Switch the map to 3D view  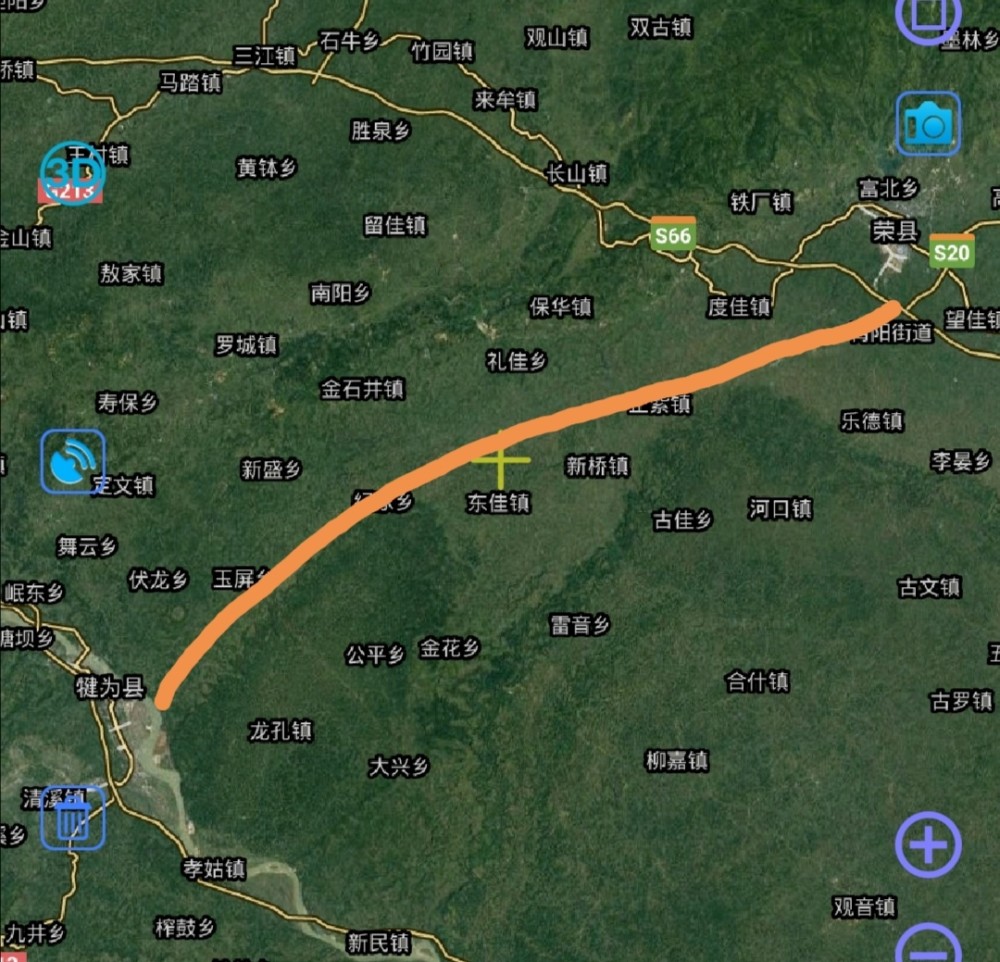72,174
